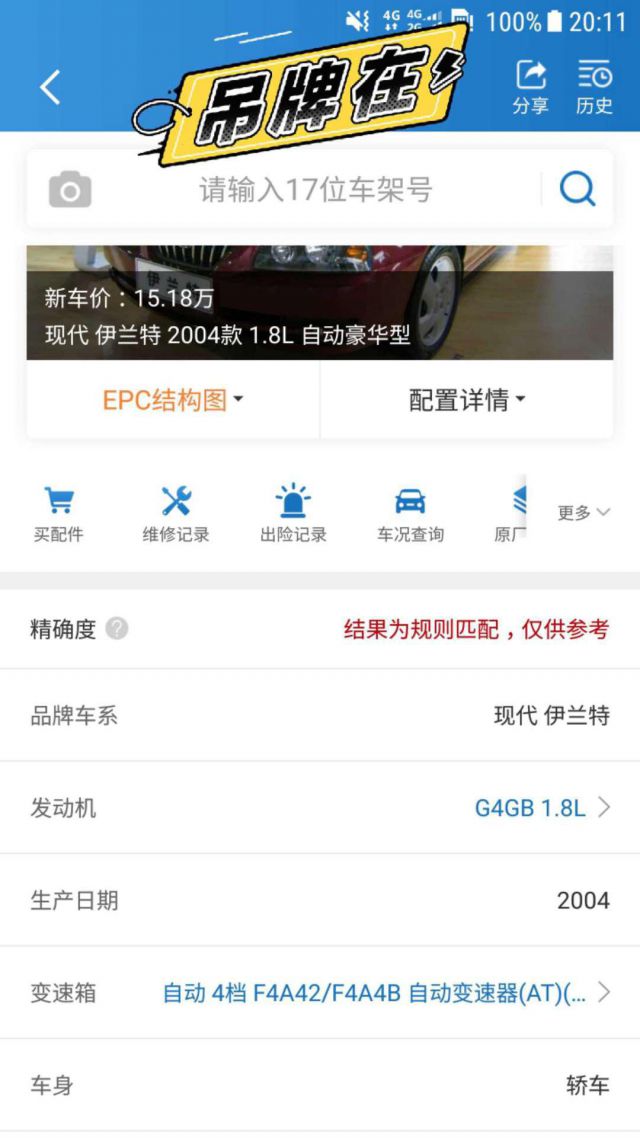Tap the camera icon to scan VIN

70,189
